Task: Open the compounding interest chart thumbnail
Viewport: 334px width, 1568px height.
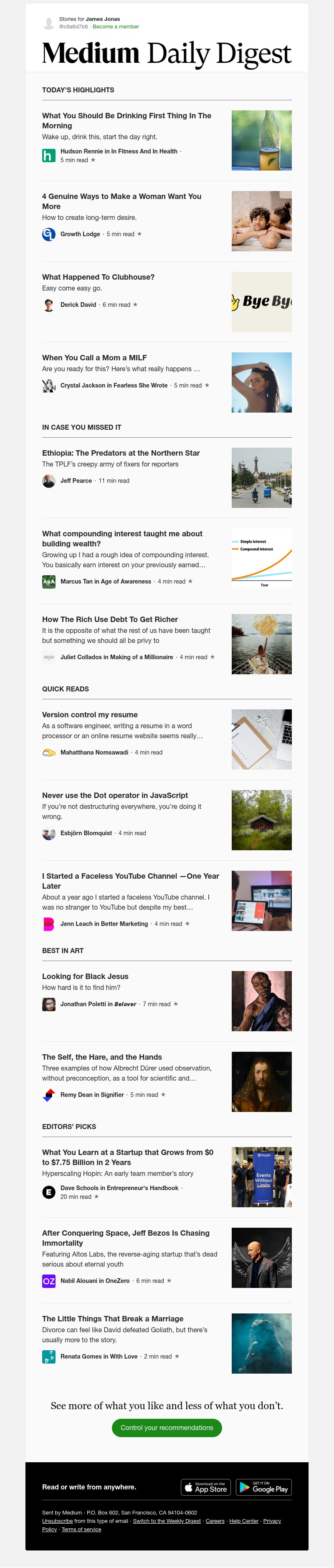Action: [x=262, y=558]
